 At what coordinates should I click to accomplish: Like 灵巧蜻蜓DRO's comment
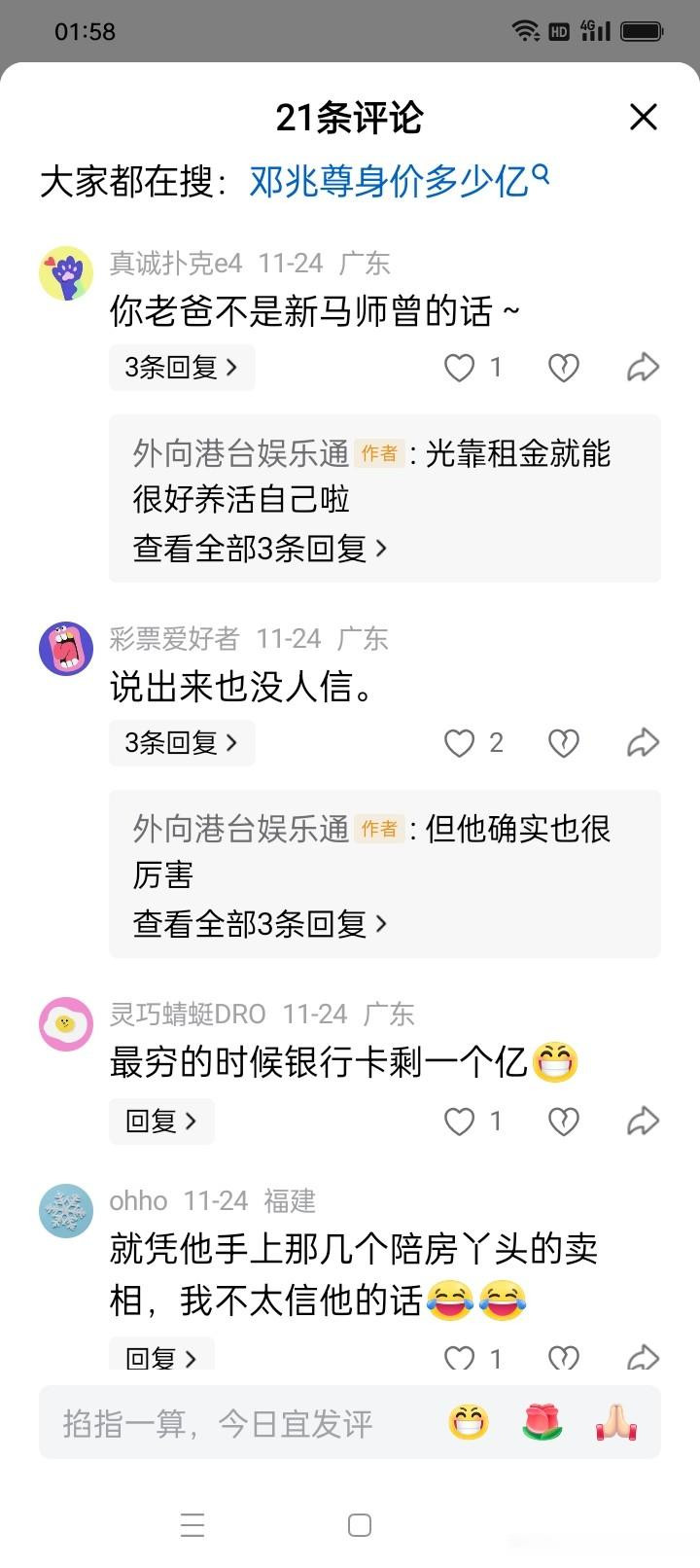click(x=460, y=1121)
